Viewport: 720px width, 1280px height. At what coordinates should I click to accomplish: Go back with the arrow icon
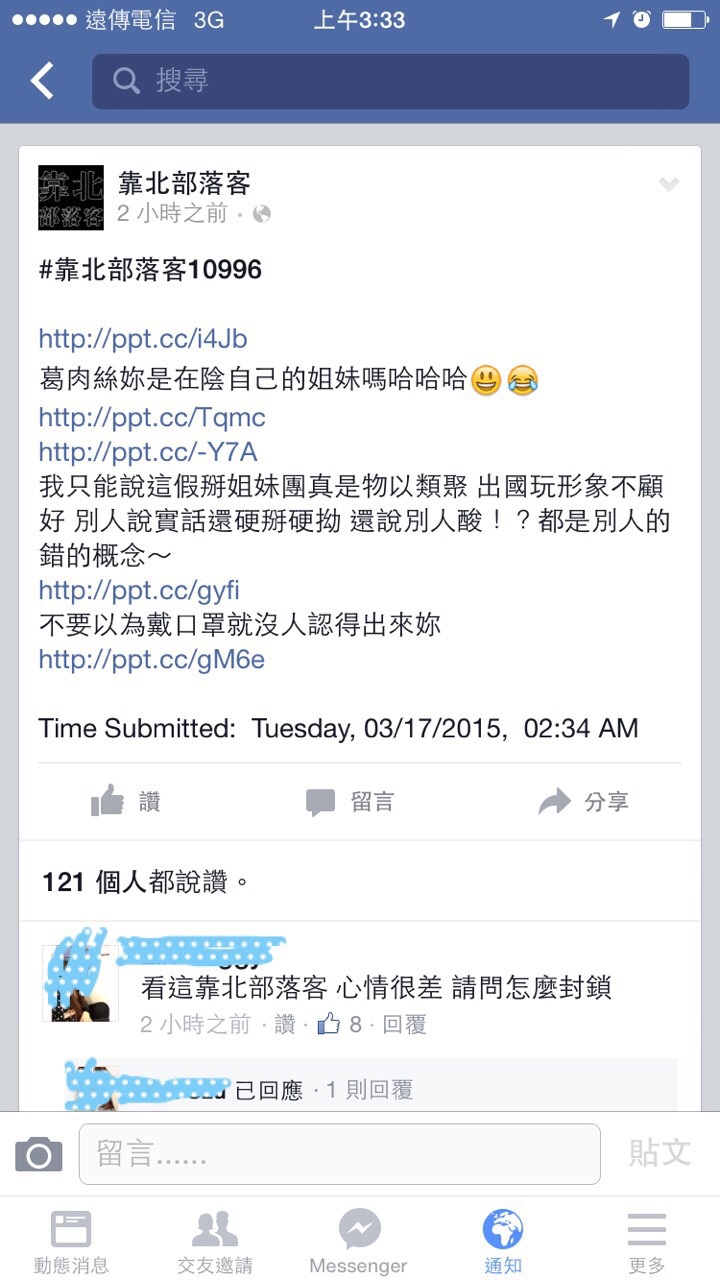click(x=42, y=81)
